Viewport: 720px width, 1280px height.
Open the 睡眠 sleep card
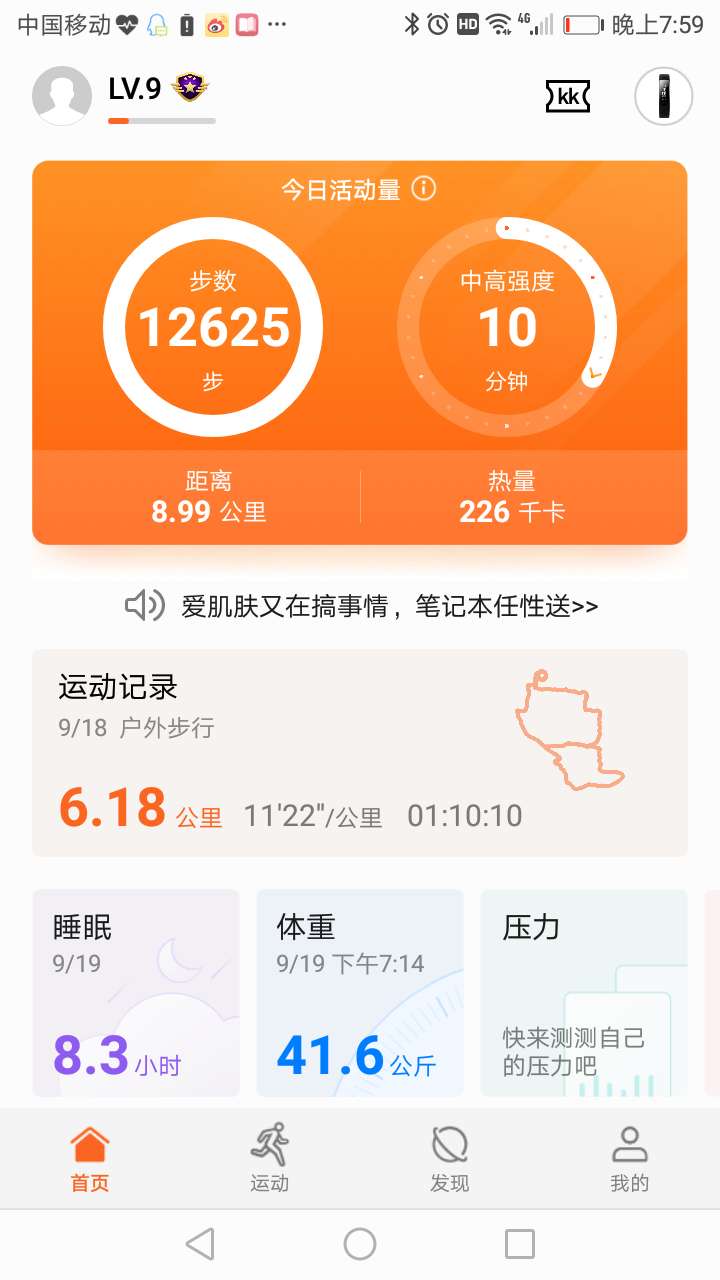coord(135,993)
